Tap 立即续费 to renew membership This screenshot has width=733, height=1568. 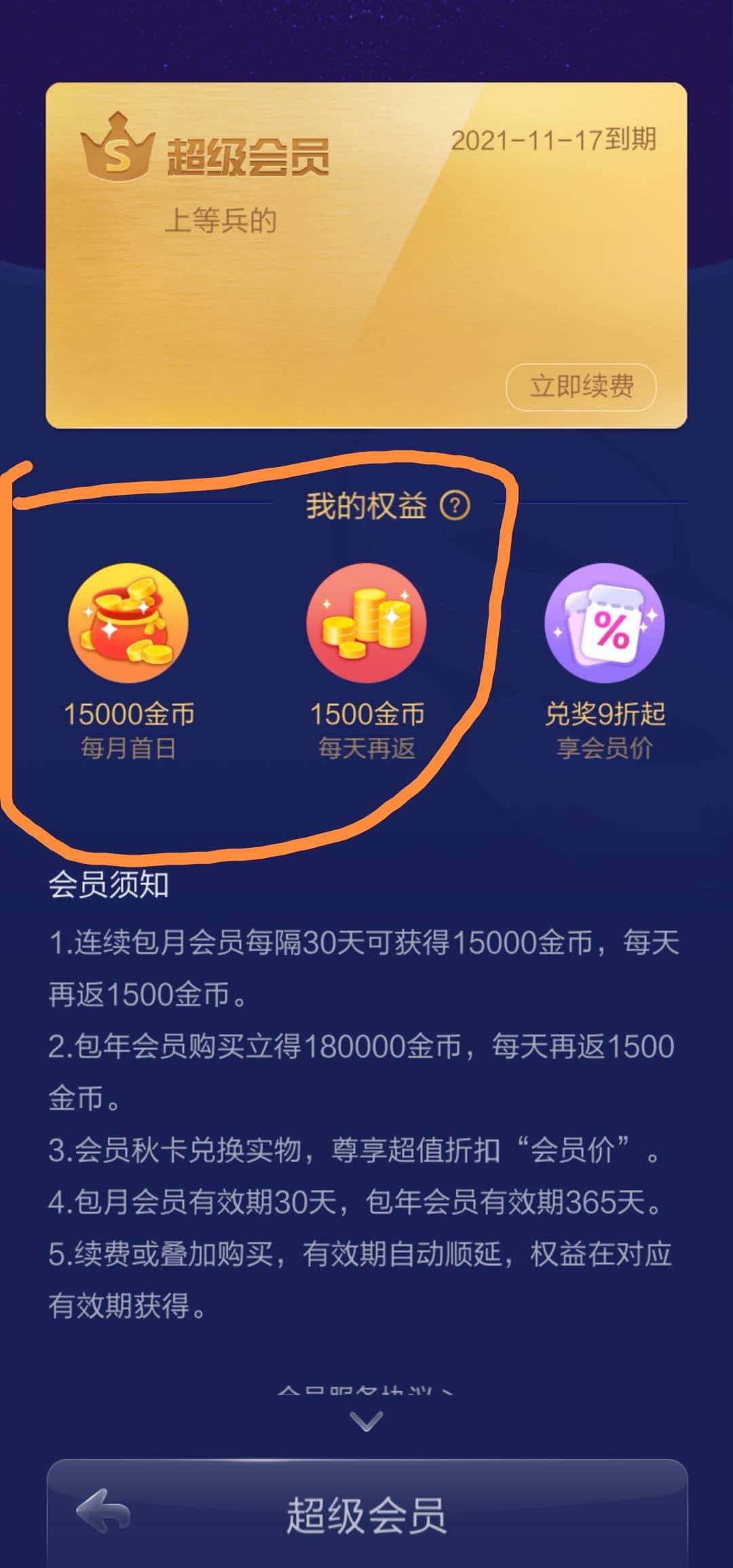point(580,387)
